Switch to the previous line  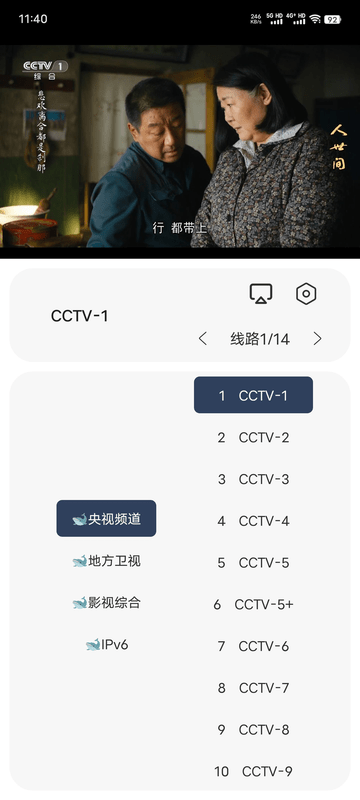click(x=203, y=339)
